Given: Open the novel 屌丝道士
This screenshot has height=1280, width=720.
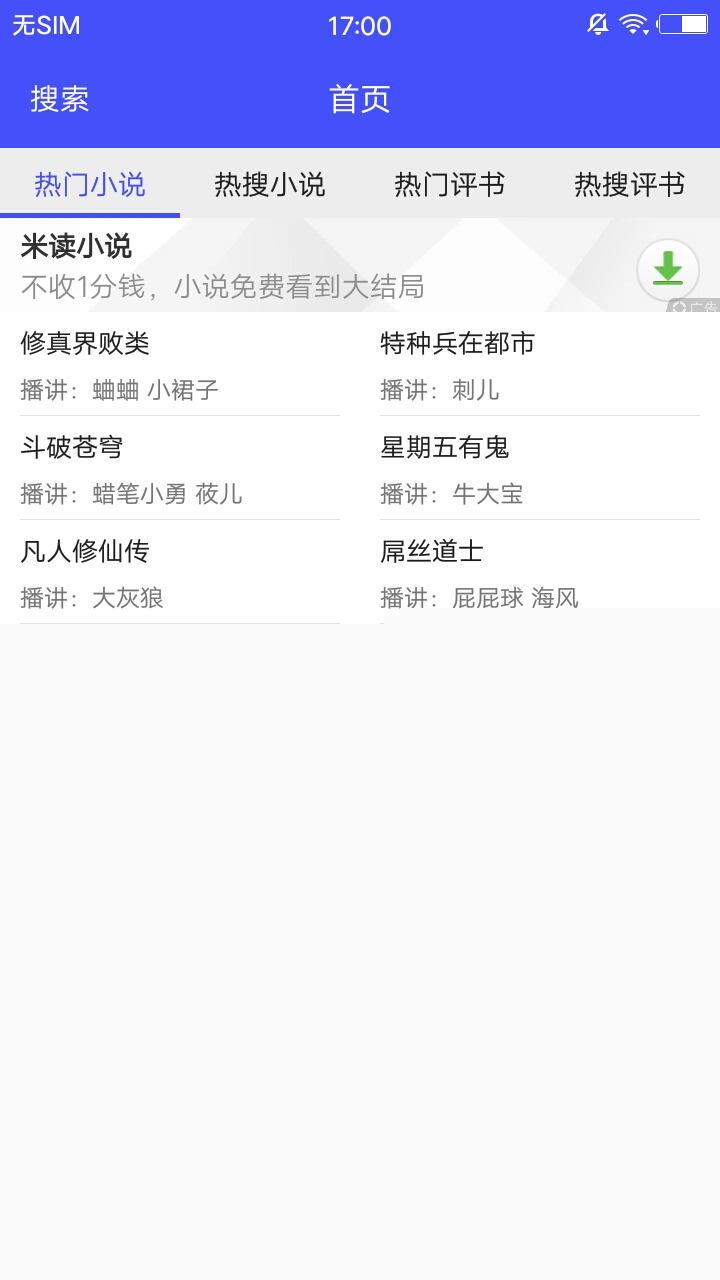Looking at the screenshot, I should (540, 573).
